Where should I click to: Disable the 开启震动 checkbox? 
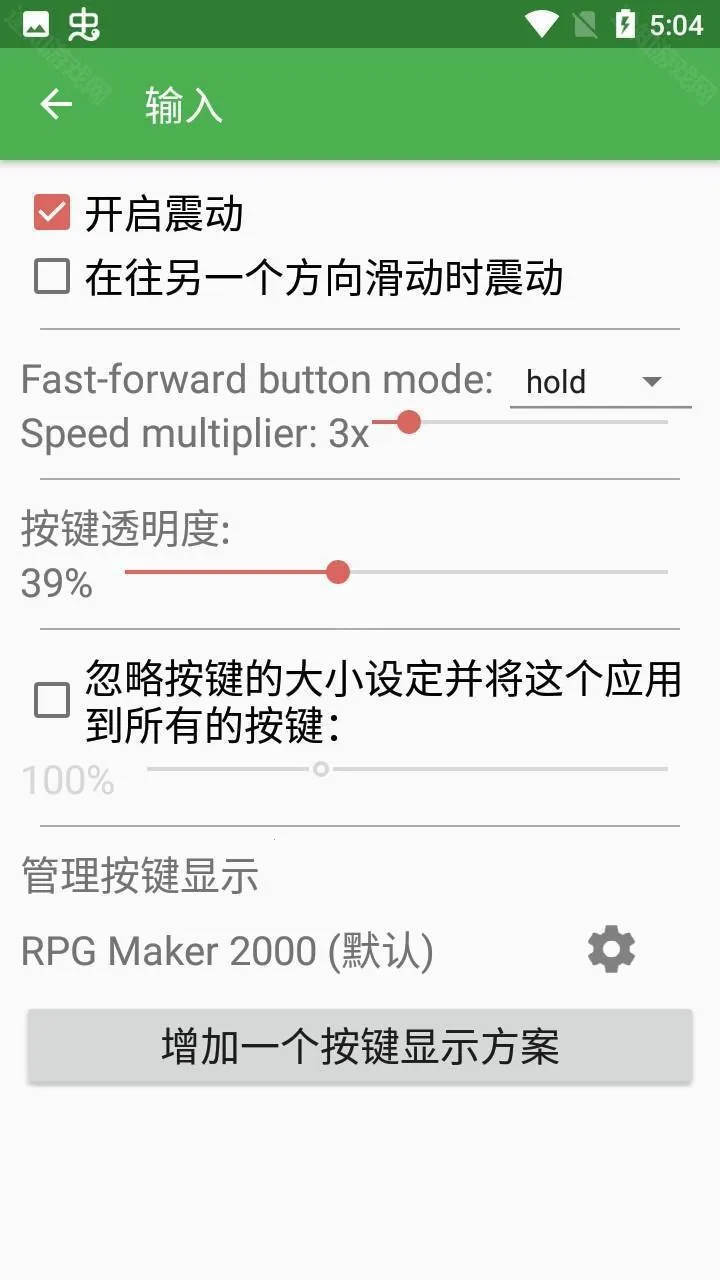click(51, 213)
